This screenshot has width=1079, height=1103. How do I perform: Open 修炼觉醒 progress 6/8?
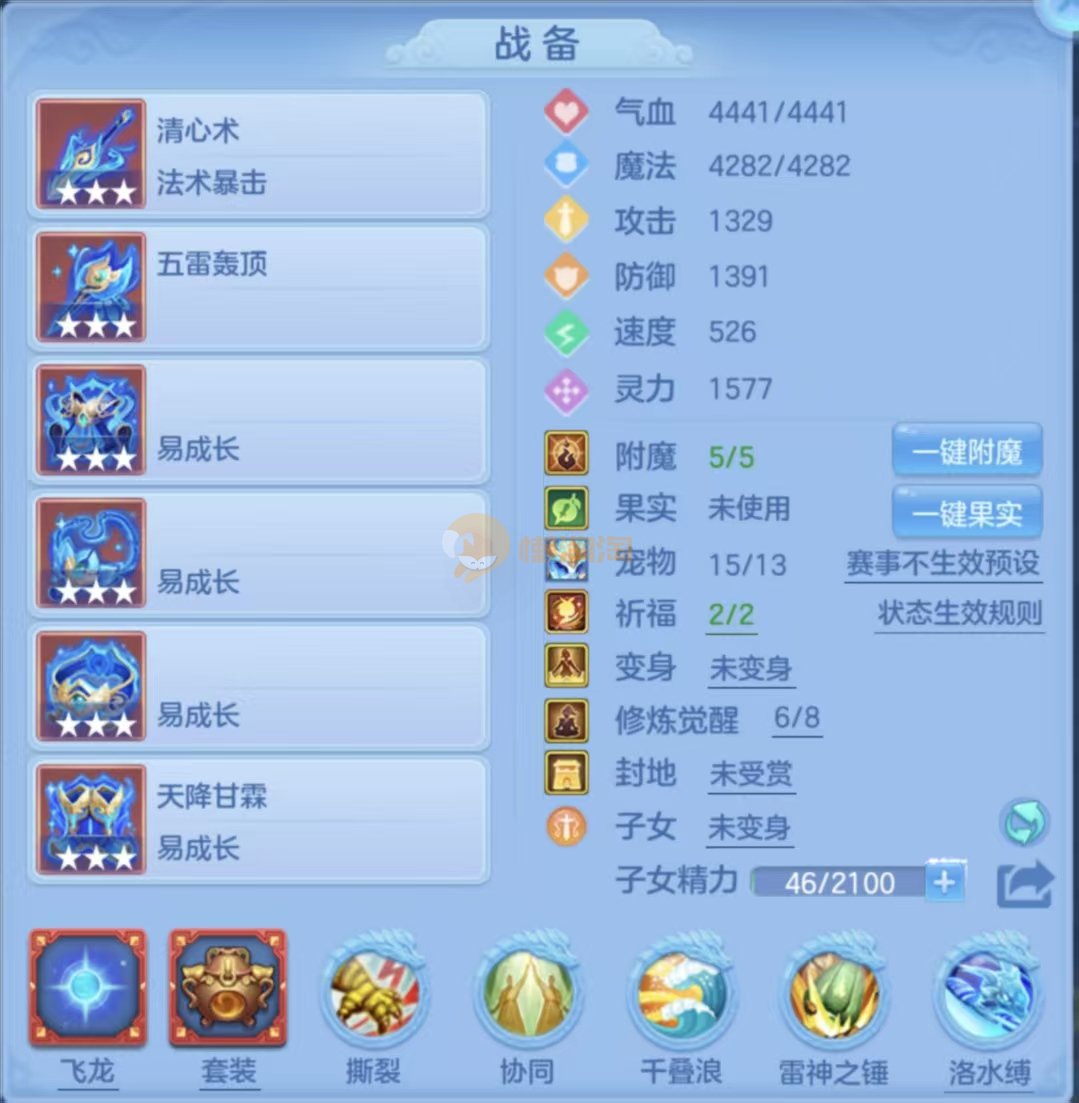pyautogui.click(x=797, y=718)
